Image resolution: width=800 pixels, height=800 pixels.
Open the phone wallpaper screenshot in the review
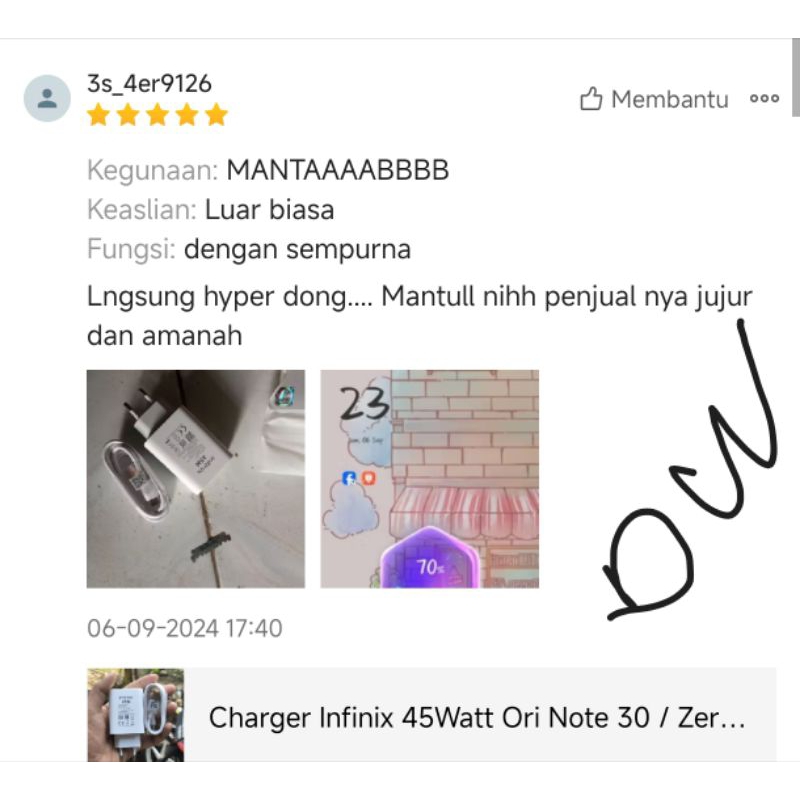tap(429, 479)
